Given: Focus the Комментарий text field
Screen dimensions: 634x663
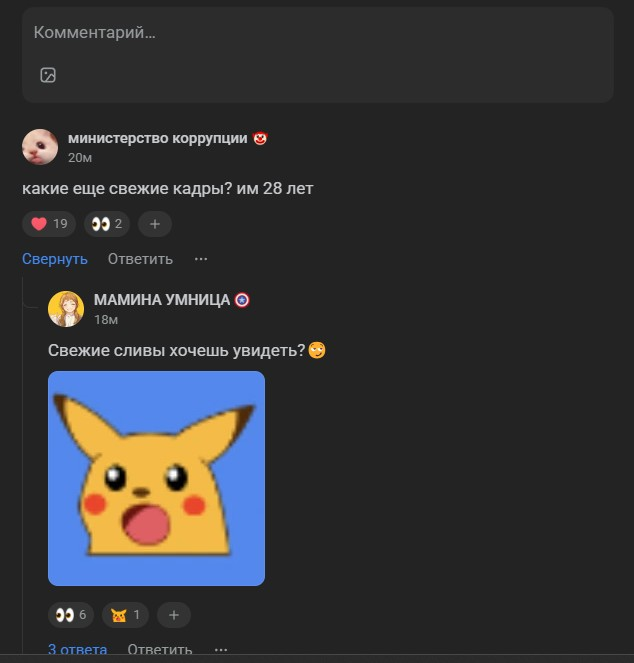Looking at the screenshot, I should click(300, 33).
